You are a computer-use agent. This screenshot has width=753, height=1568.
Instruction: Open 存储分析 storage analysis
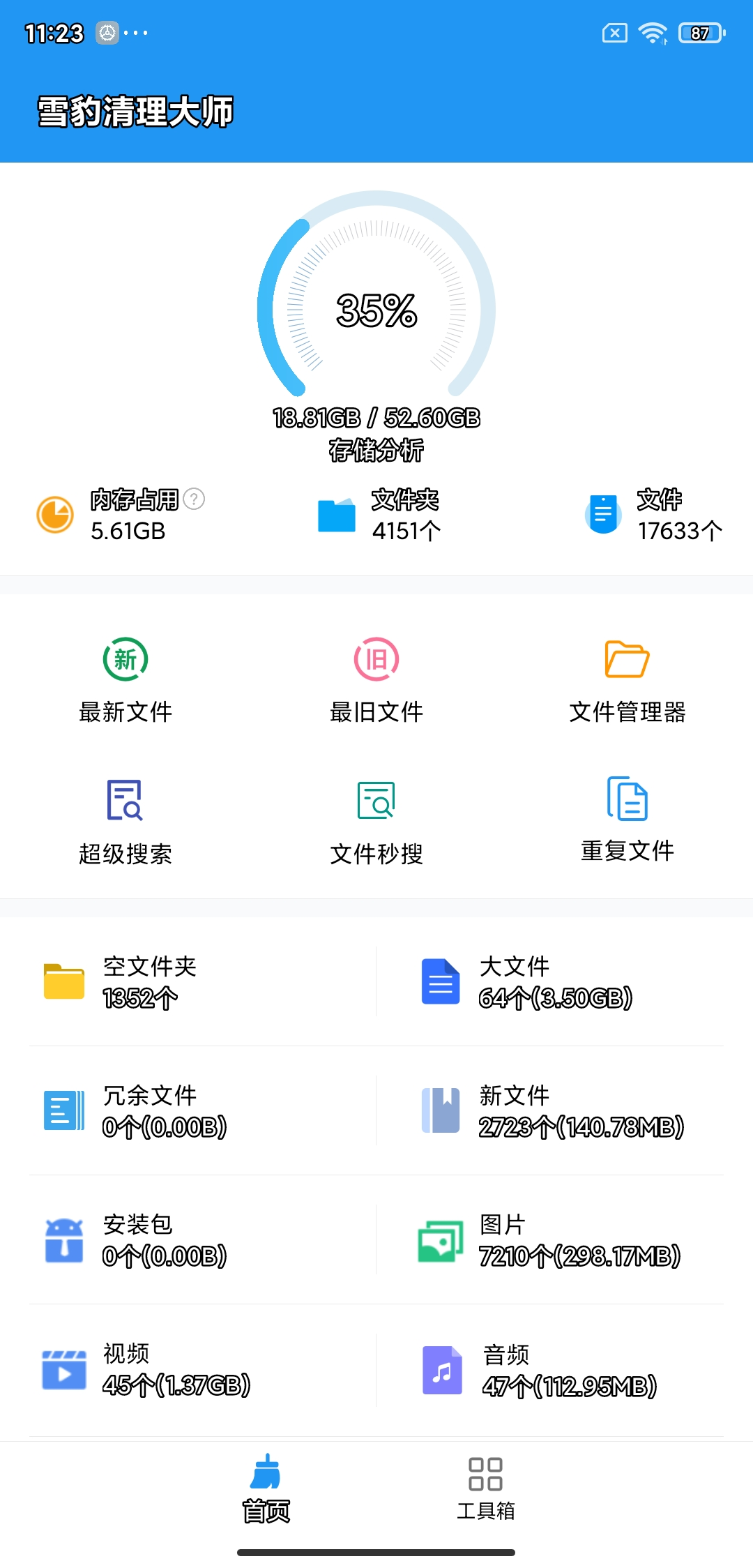coord(376,451)
